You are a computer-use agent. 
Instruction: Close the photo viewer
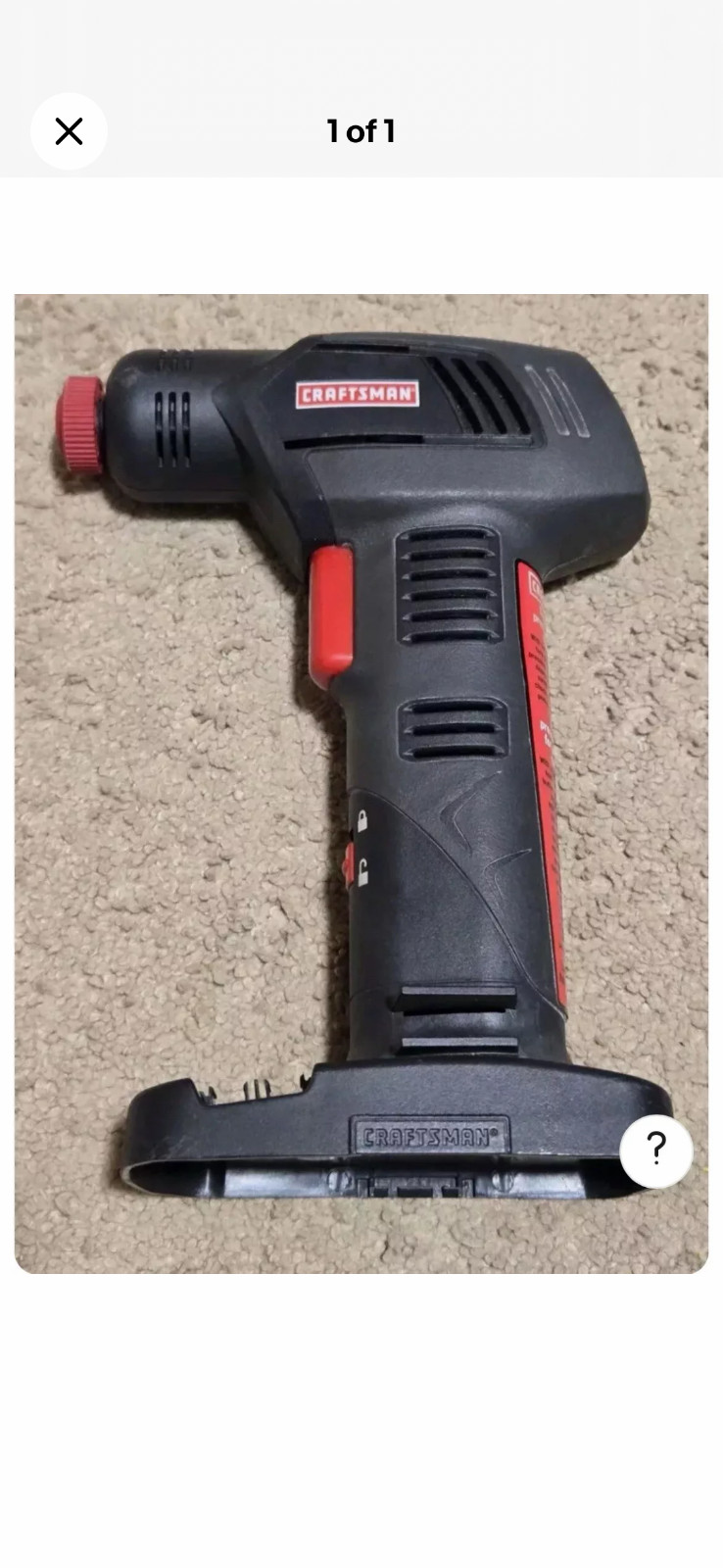[69, 131]
